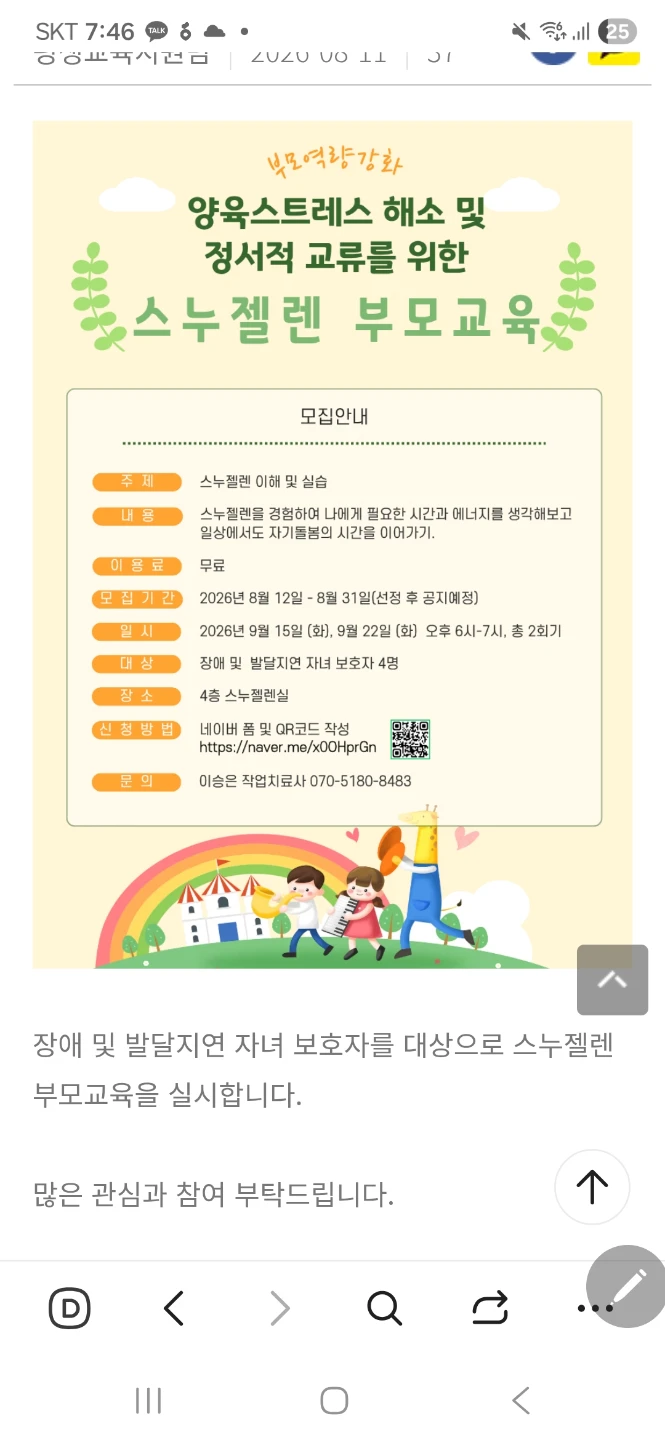The image size is (665, 1440).
Task: Tap the loop arrow icon in toolbar
Action: [x=490, y=1307]
